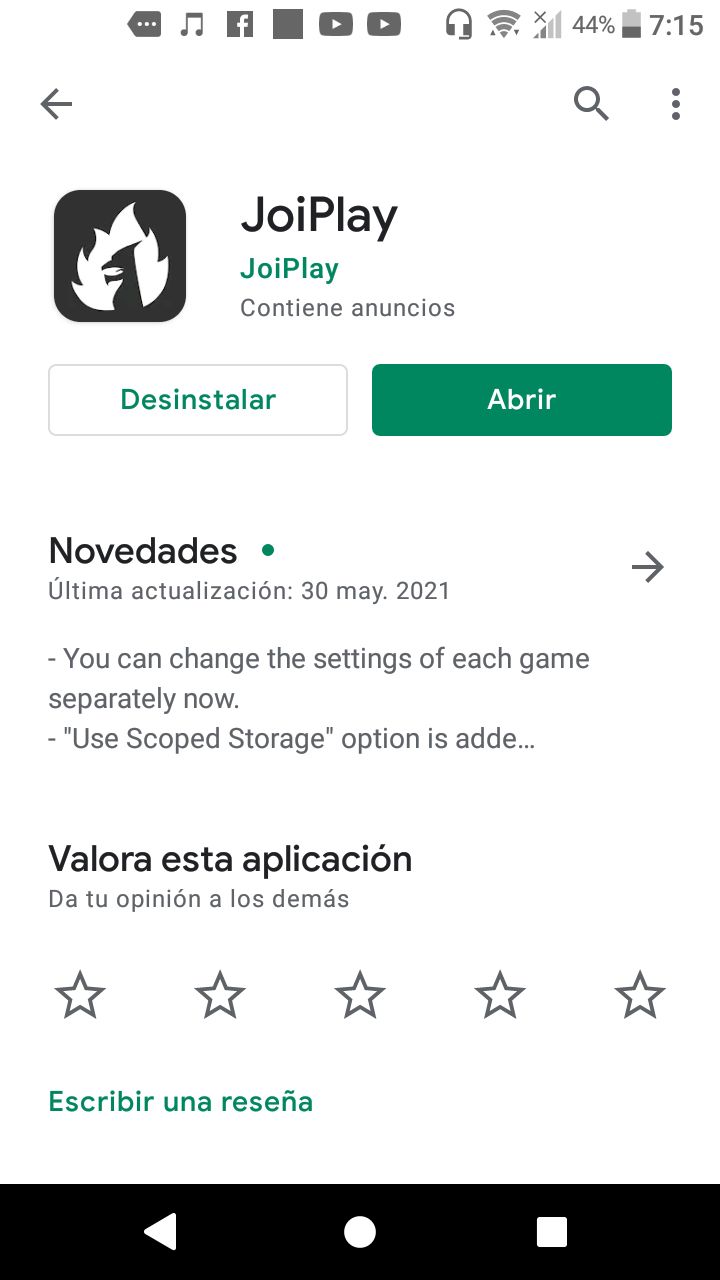Open the three-dot overflow menu
The image size is (720, 1280).
pos(676,104)
